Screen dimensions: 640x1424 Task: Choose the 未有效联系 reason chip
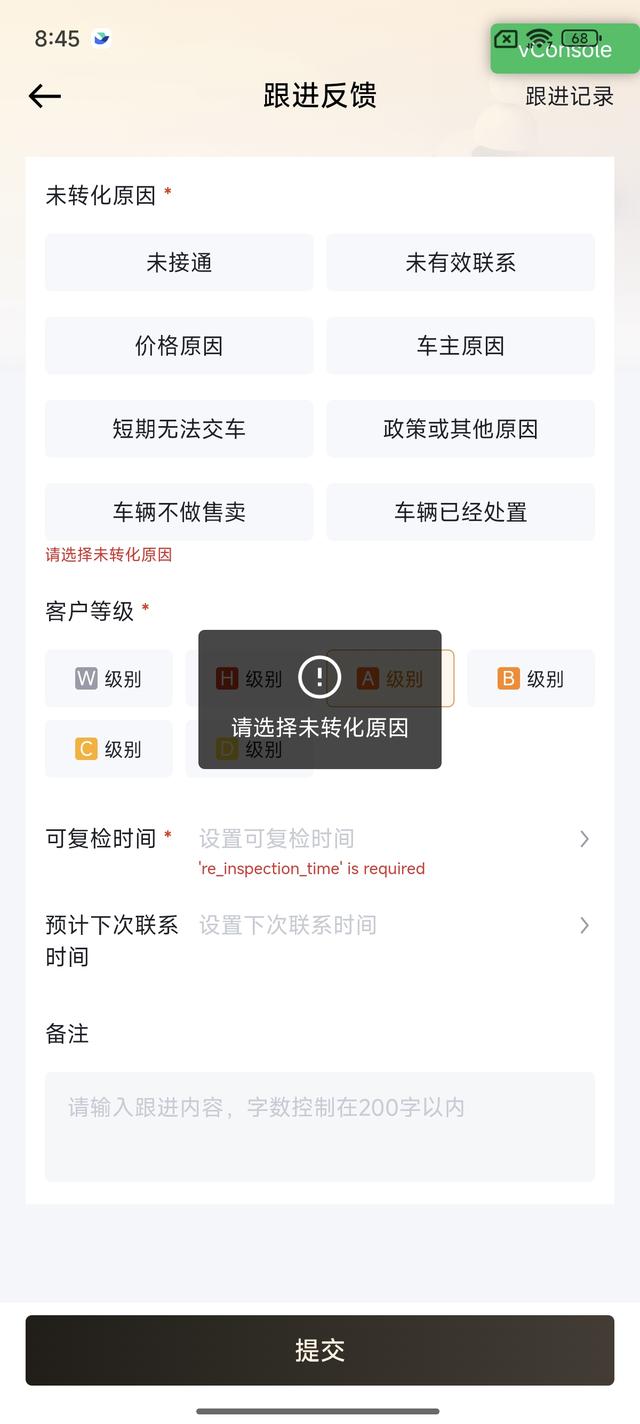461,263
